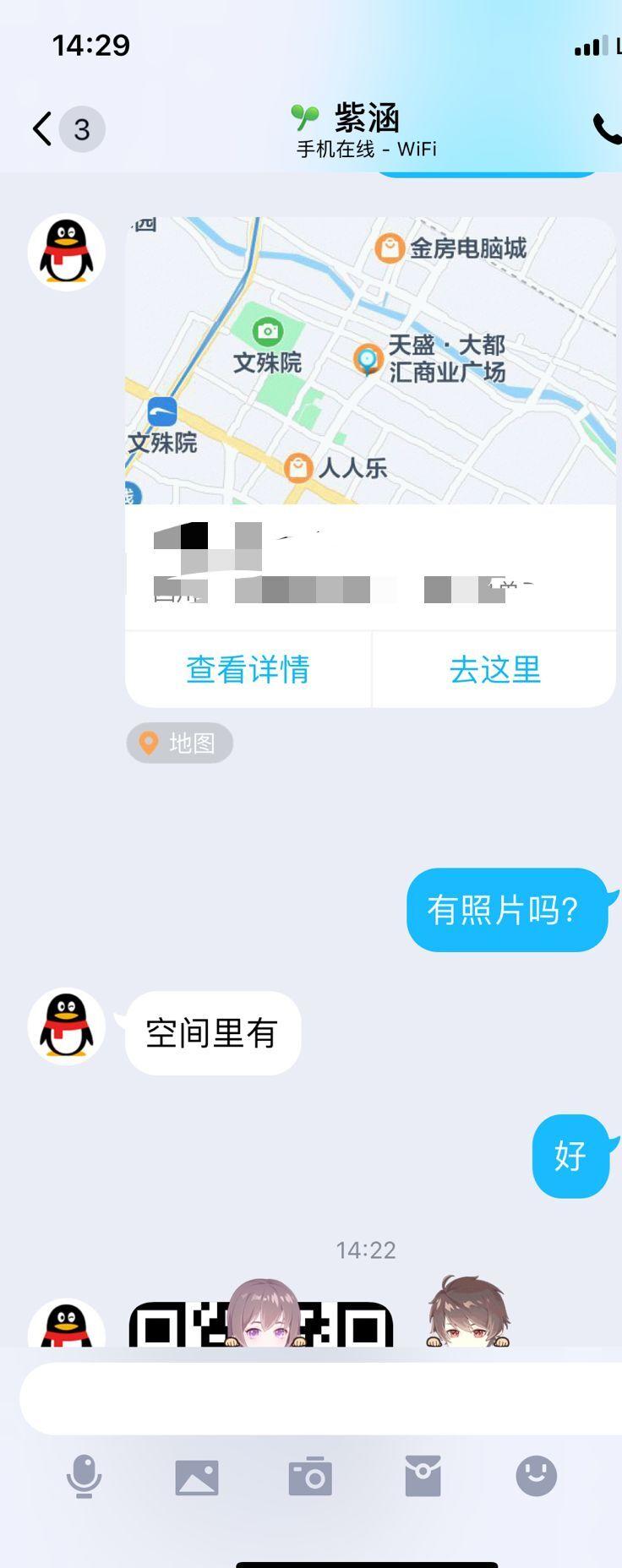Tap 查看详情 on the location card
This screenshot has width=622, height=1568.
pyautogui.click(x=248, y=669)
